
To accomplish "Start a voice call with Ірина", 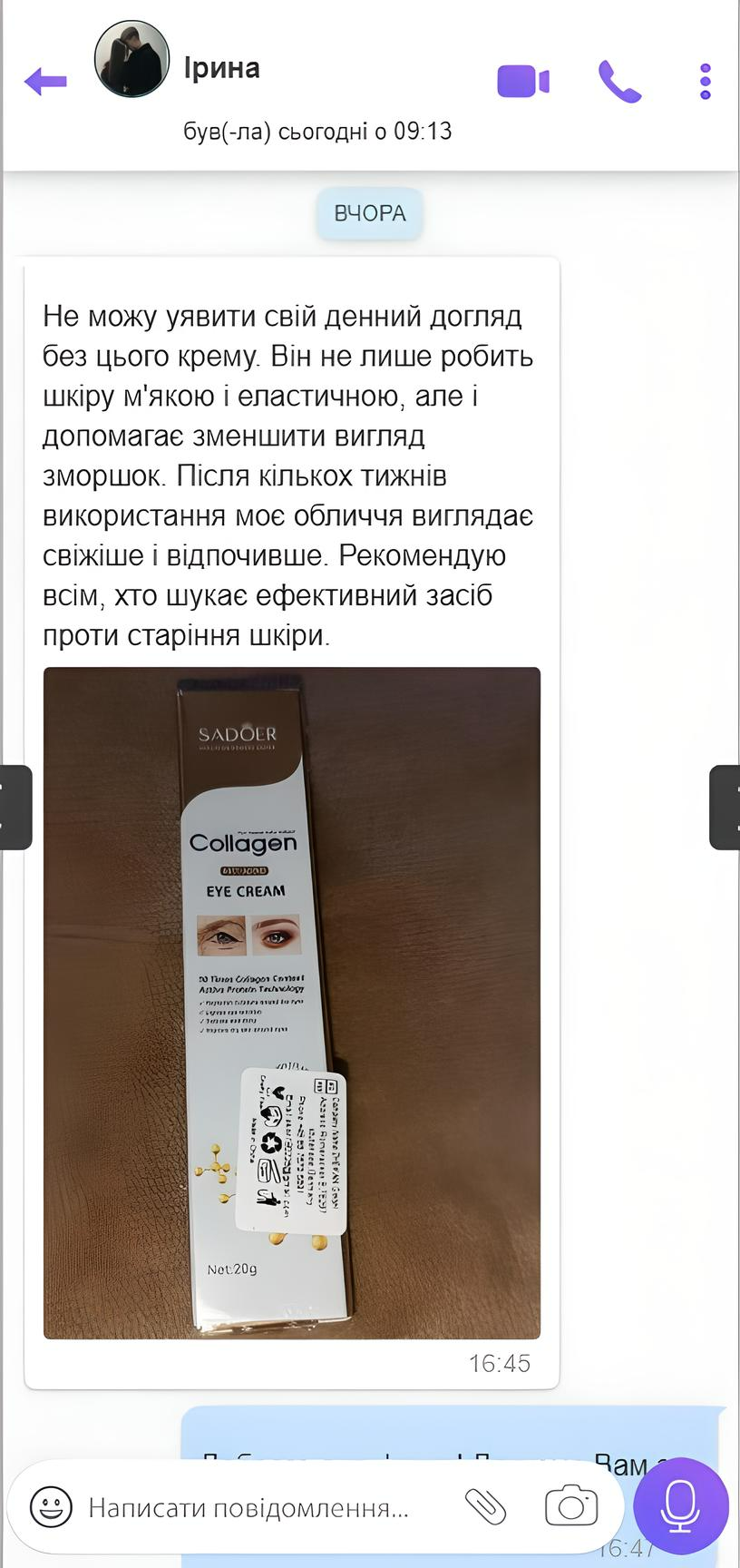I will click(x=619, y=82).
